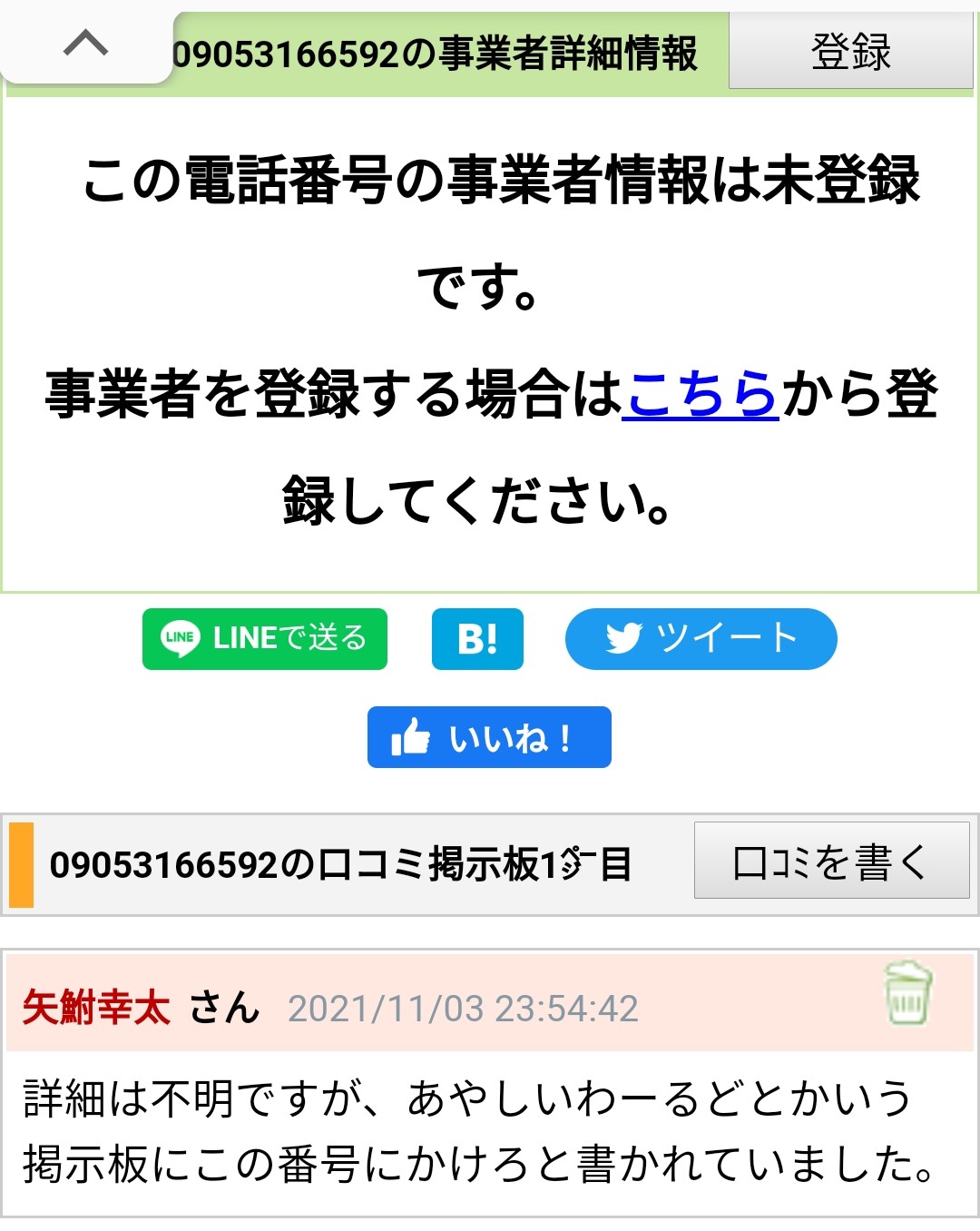Tap 口コミを書く to write a review
980x1231 pixels.
(x=831, y=862)
